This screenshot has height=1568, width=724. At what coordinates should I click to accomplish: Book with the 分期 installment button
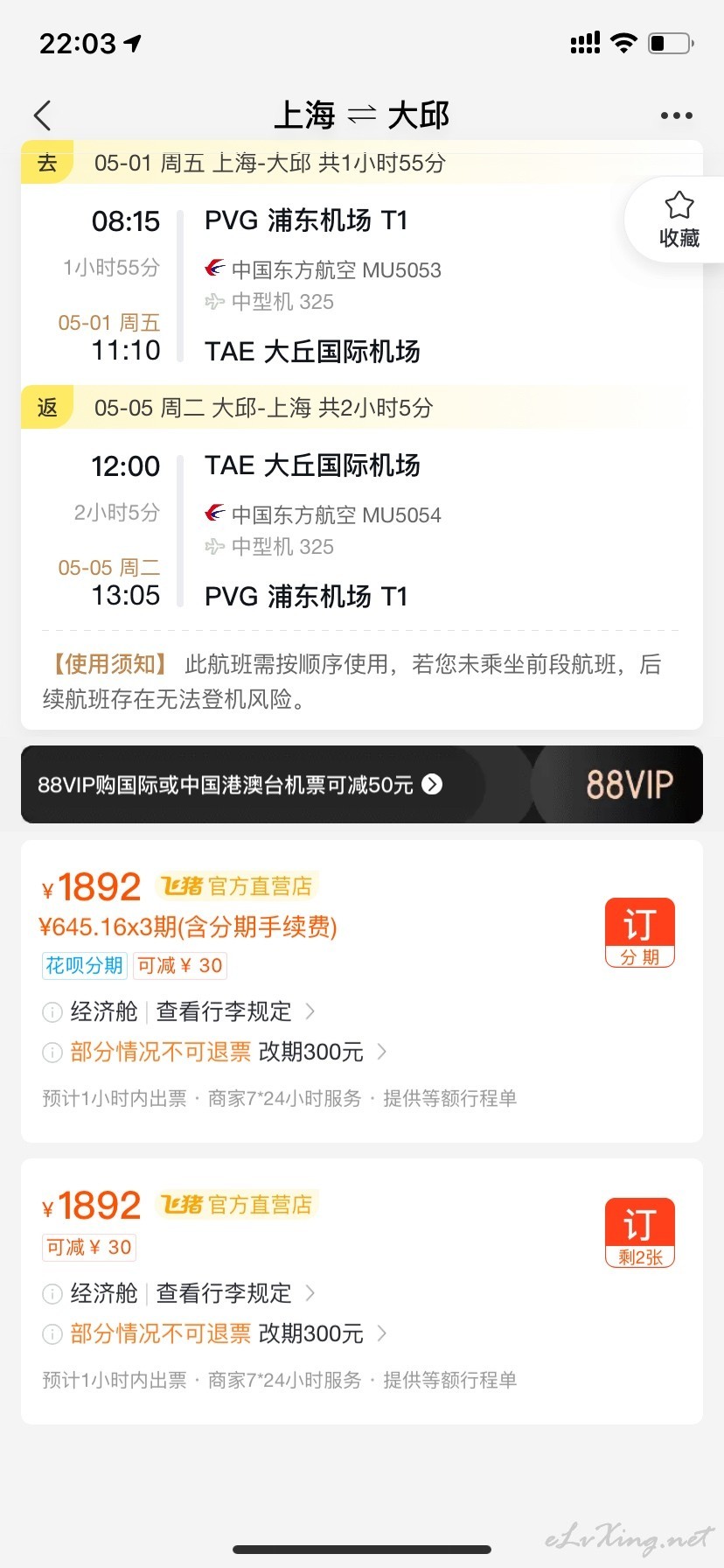point(640,933)
